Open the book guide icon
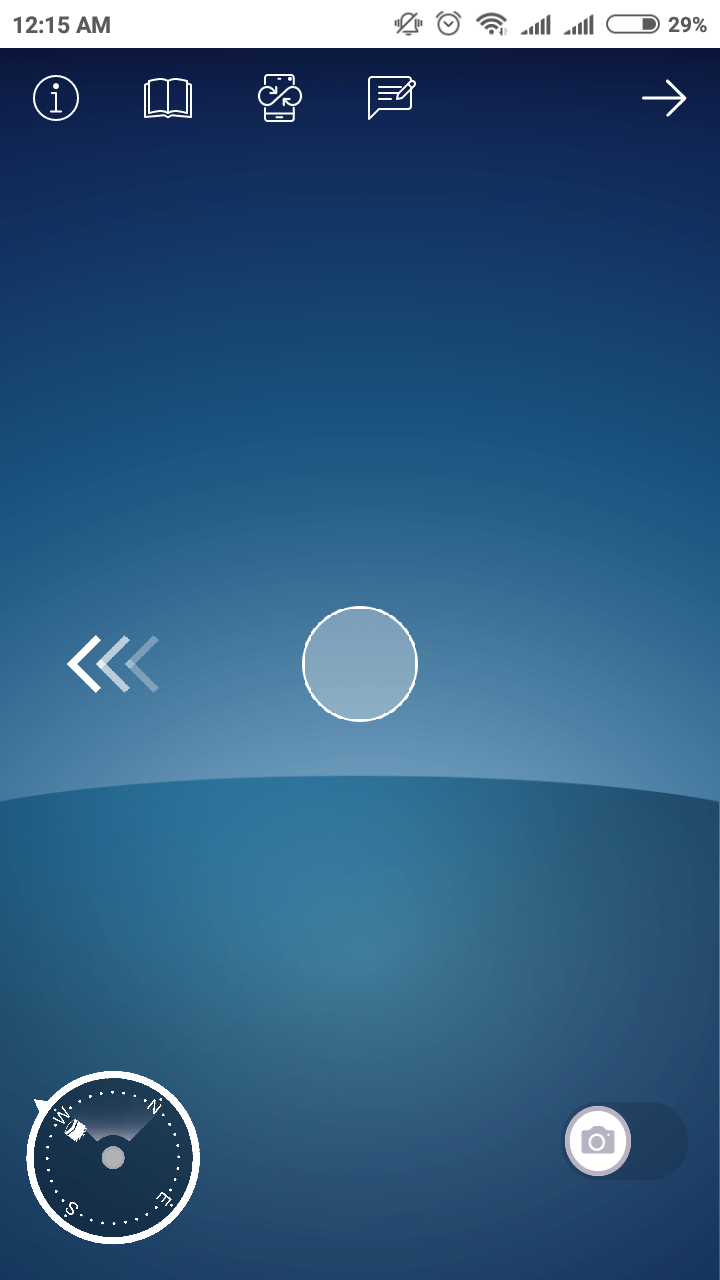This screenshot has width=720, height=1280. coord(168,99)
